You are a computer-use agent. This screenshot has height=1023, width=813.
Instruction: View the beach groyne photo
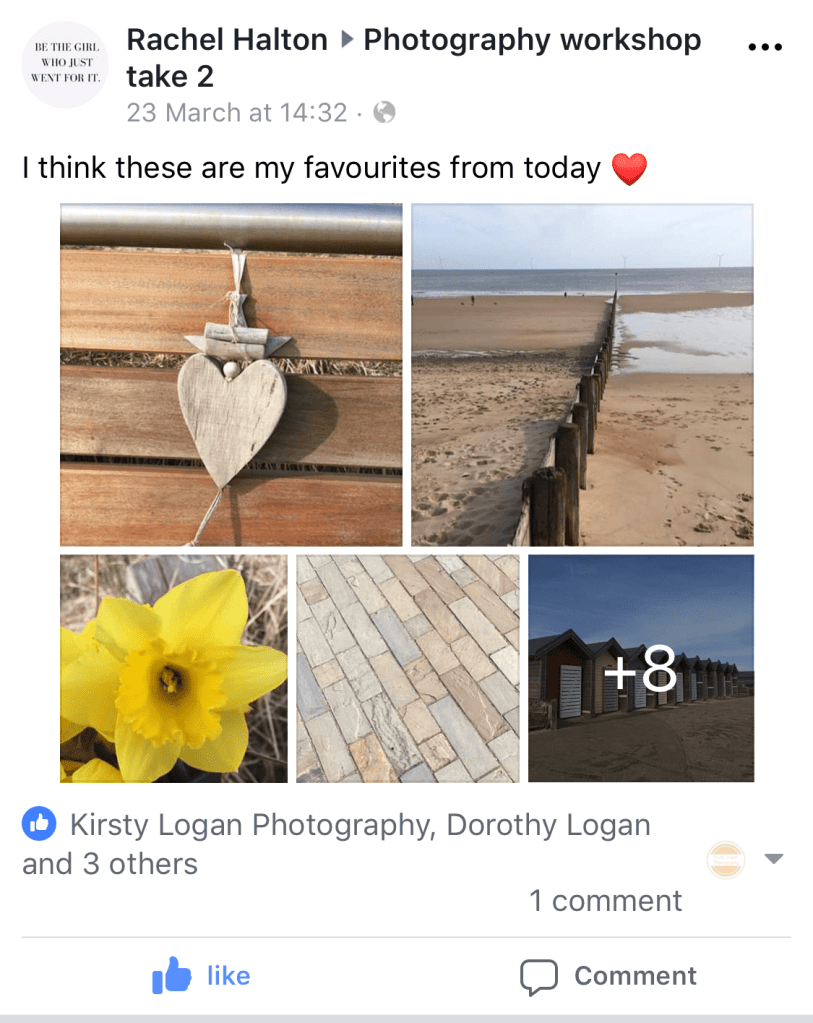[582, 374]
